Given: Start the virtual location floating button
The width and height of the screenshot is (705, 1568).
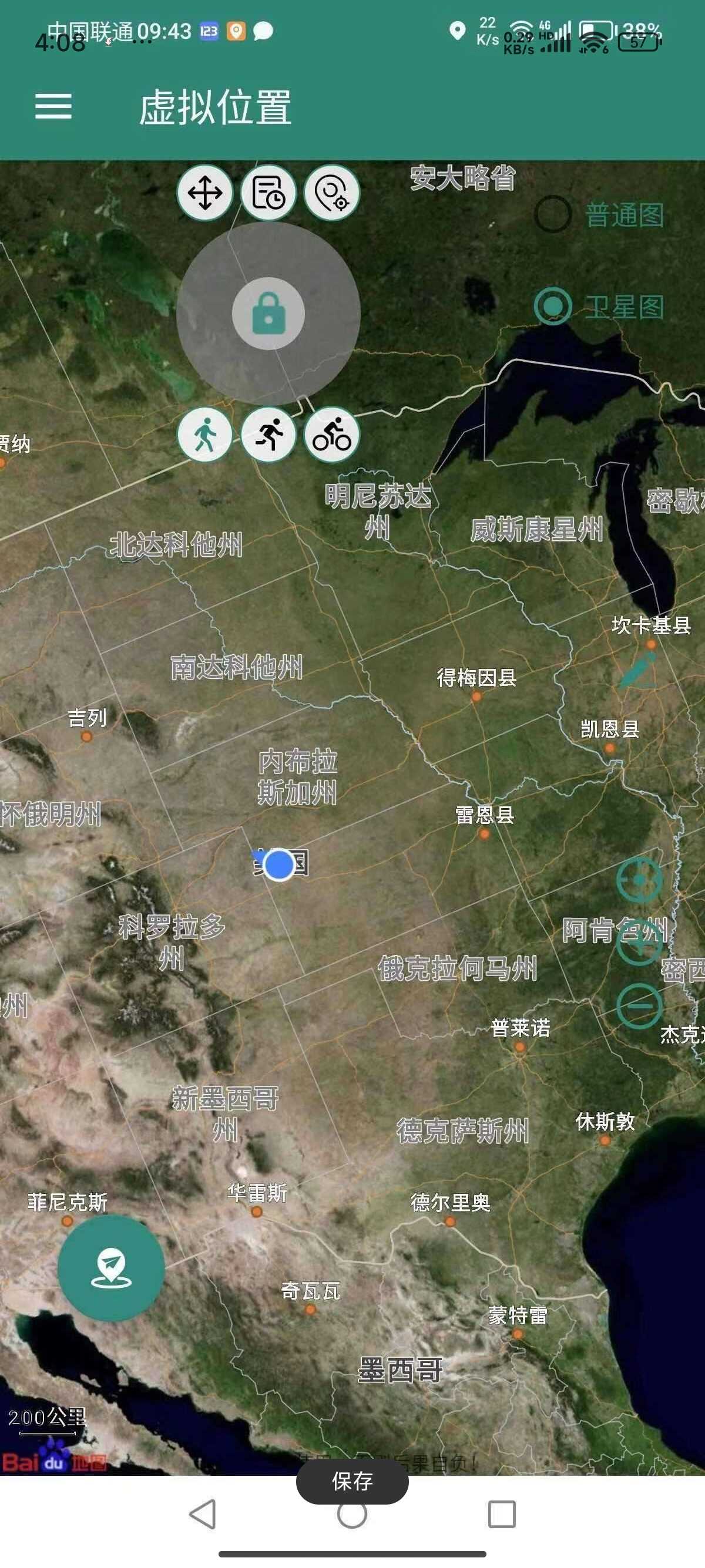Looking at the screenshot, I should [x=112, y=1268].
